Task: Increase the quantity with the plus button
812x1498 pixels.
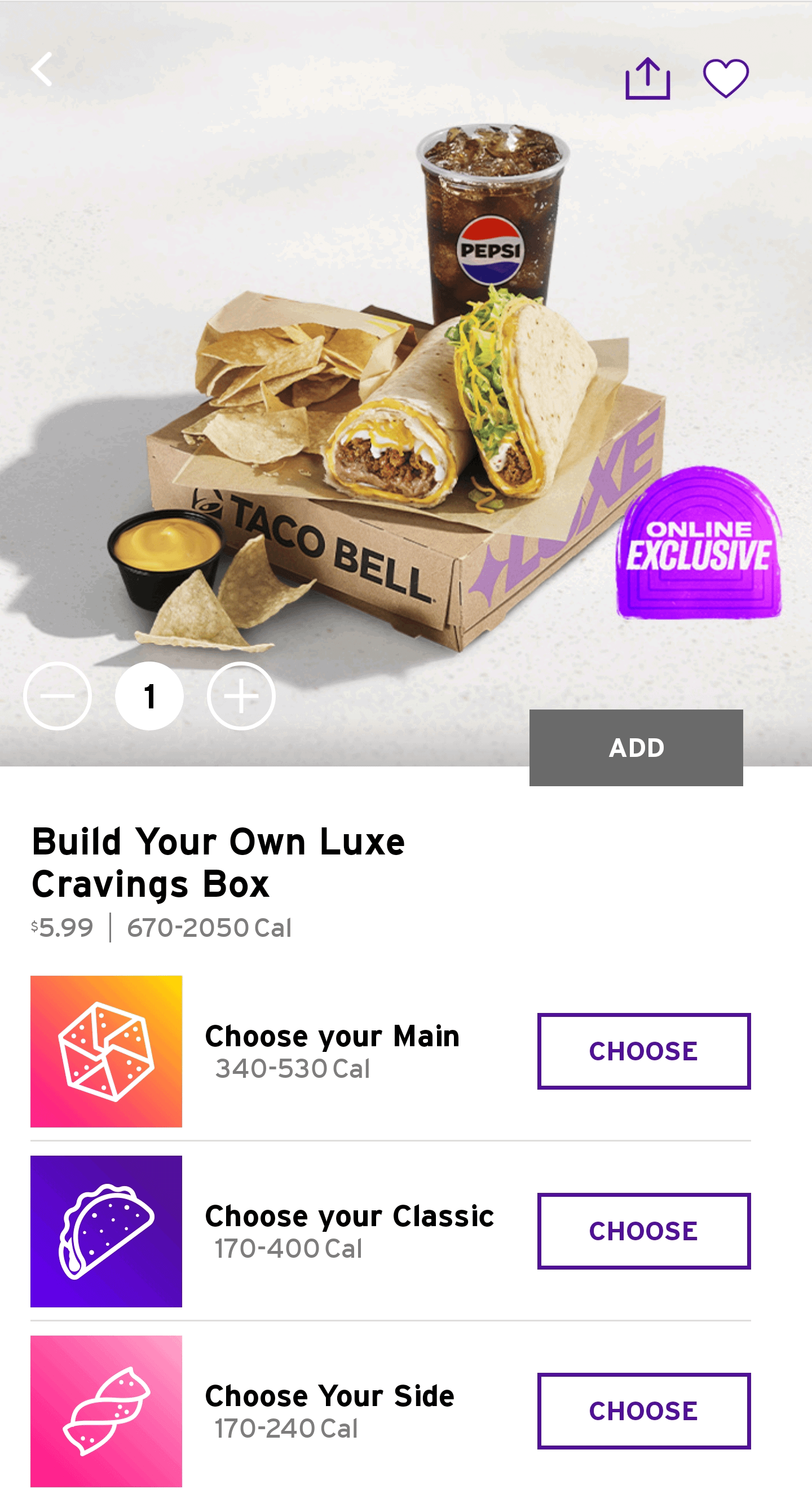Action: [x=241, y=695]
